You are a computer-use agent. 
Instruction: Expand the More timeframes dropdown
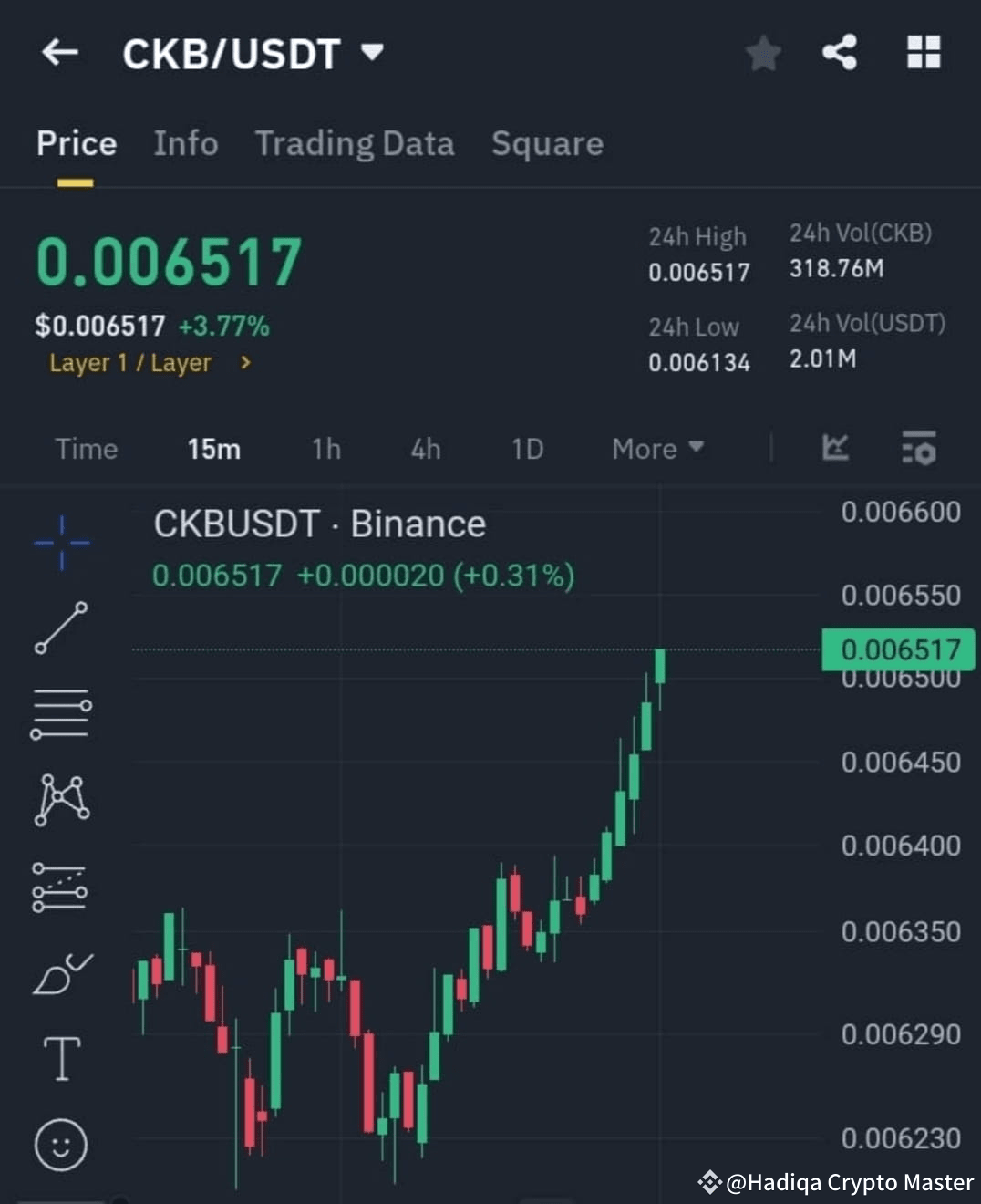click(x=656, y=449)
